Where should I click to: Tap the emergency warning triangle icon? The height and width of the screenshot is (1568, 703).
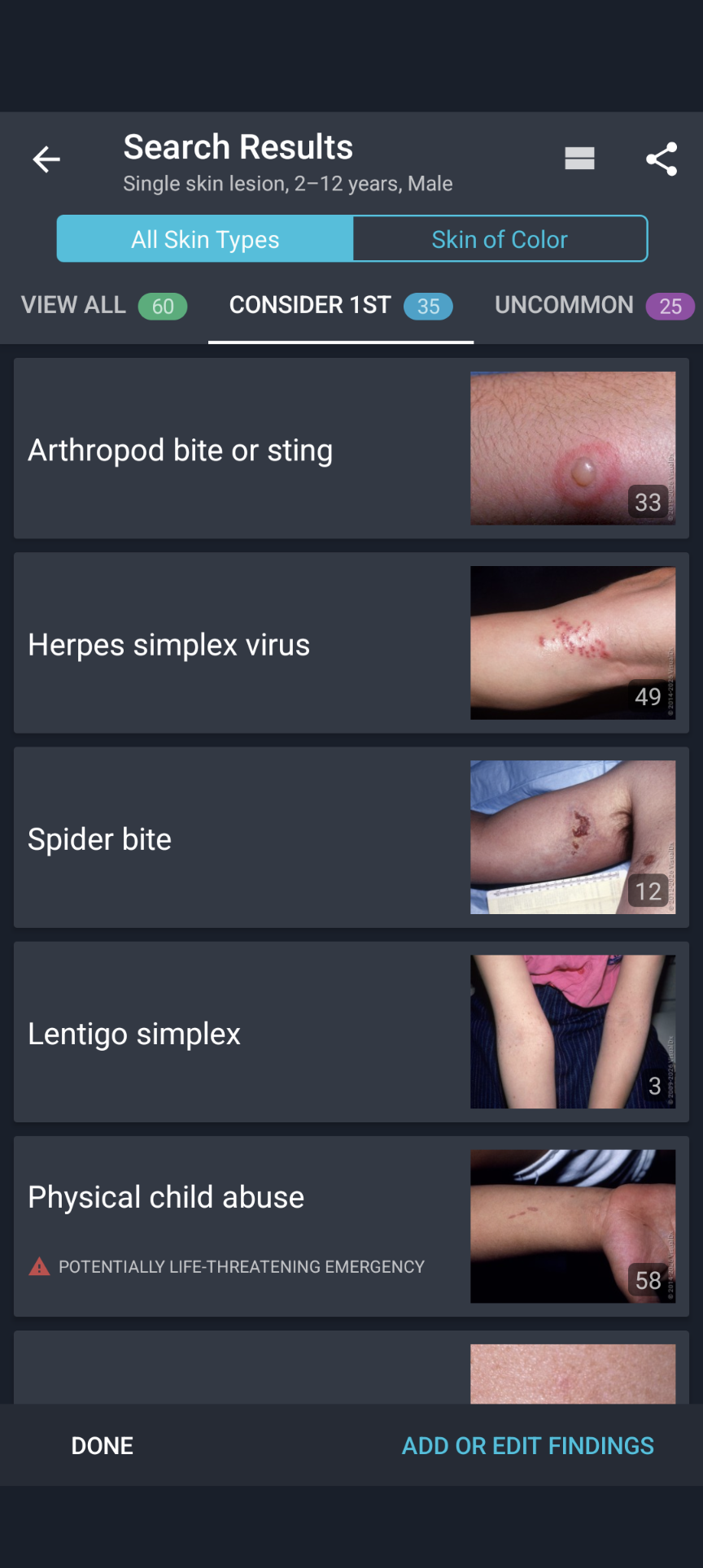click(38, 1265)
